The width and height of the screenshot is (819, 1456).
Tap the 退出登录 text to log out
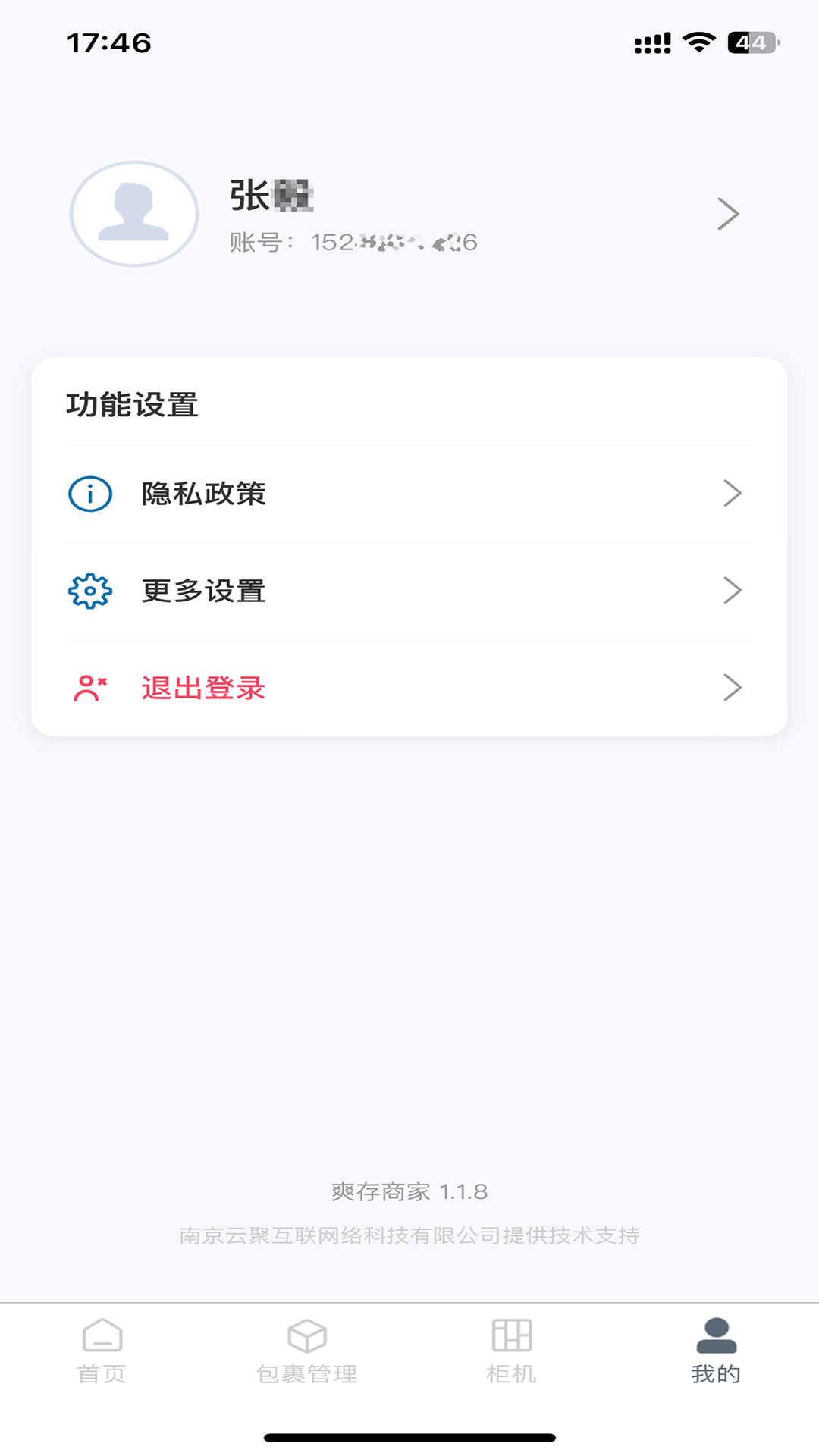click(203, 688)
